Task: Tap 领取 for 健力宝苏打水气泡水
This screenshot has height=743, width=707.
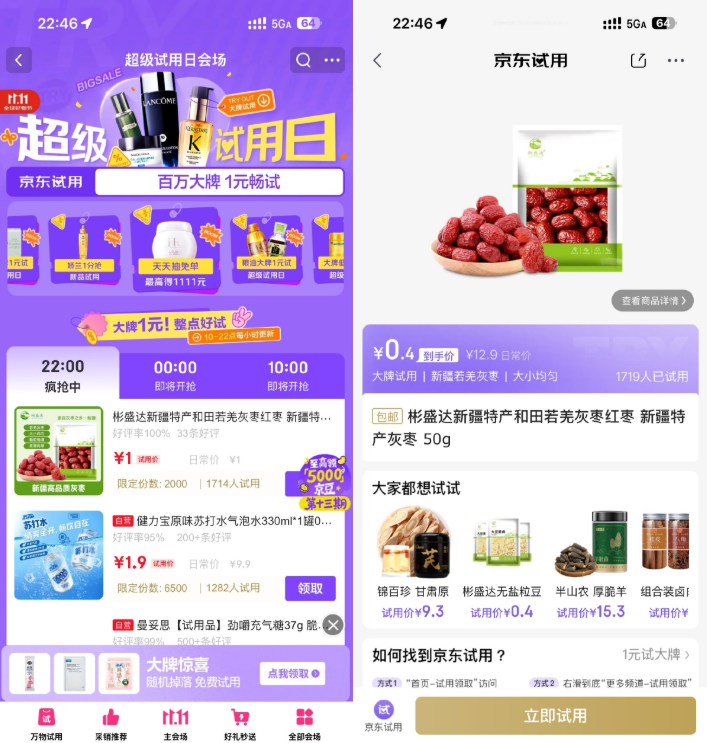Action: pyautogui.click(x=309, y=588)
